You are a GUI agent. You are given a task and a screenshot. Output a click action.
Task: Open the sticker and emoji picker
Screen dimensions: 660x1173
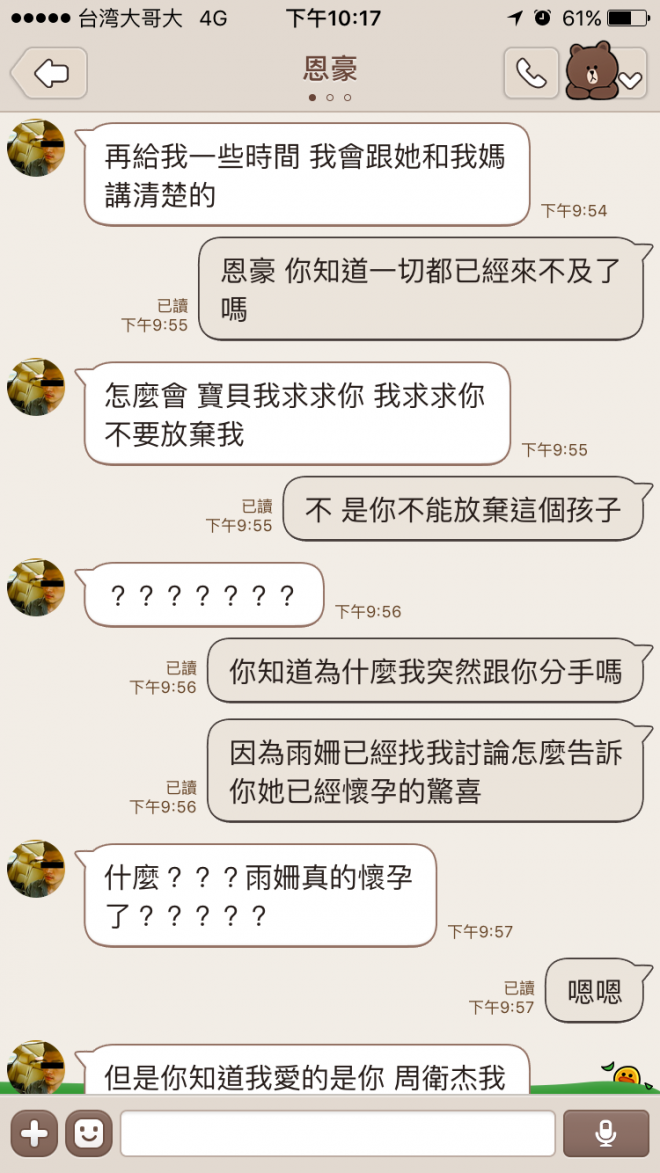(x=88, y=1133)
